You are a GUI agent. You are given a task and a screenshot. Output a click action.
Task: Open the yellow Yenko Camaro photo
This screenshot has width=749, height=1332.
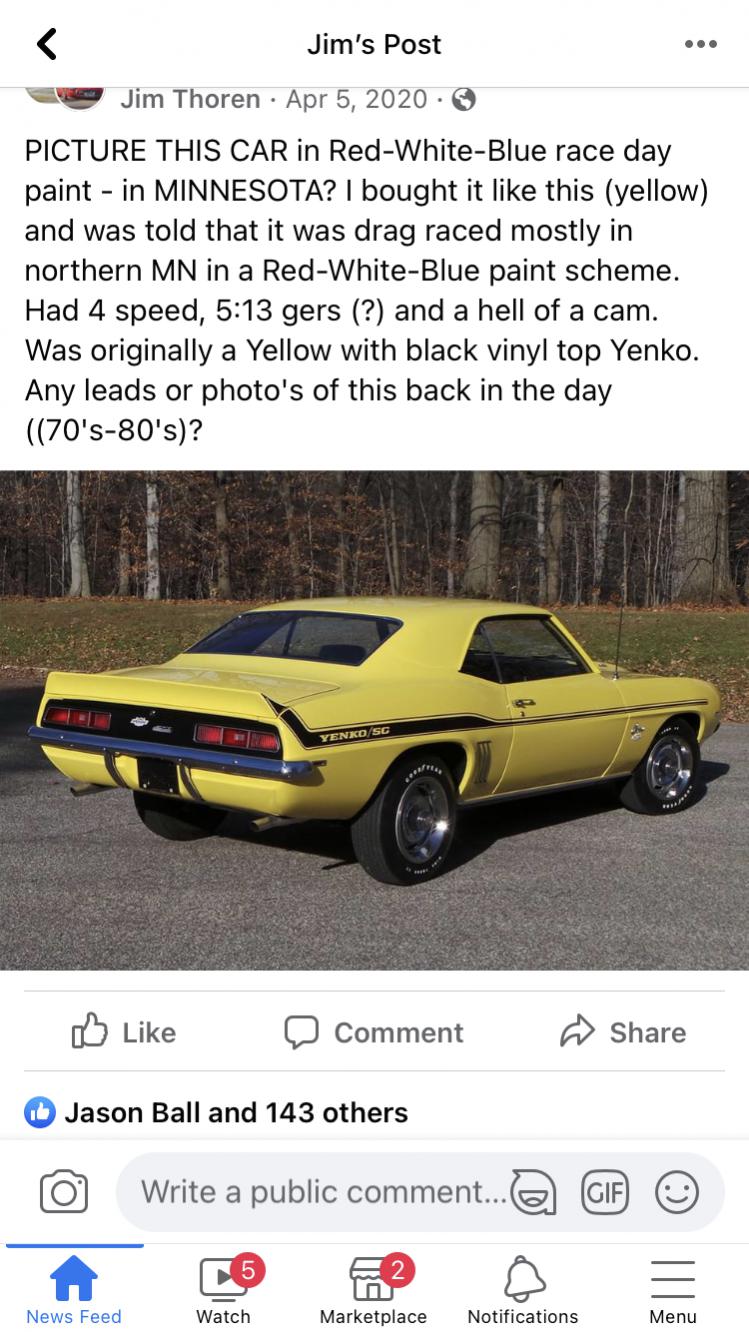(374, 720)
